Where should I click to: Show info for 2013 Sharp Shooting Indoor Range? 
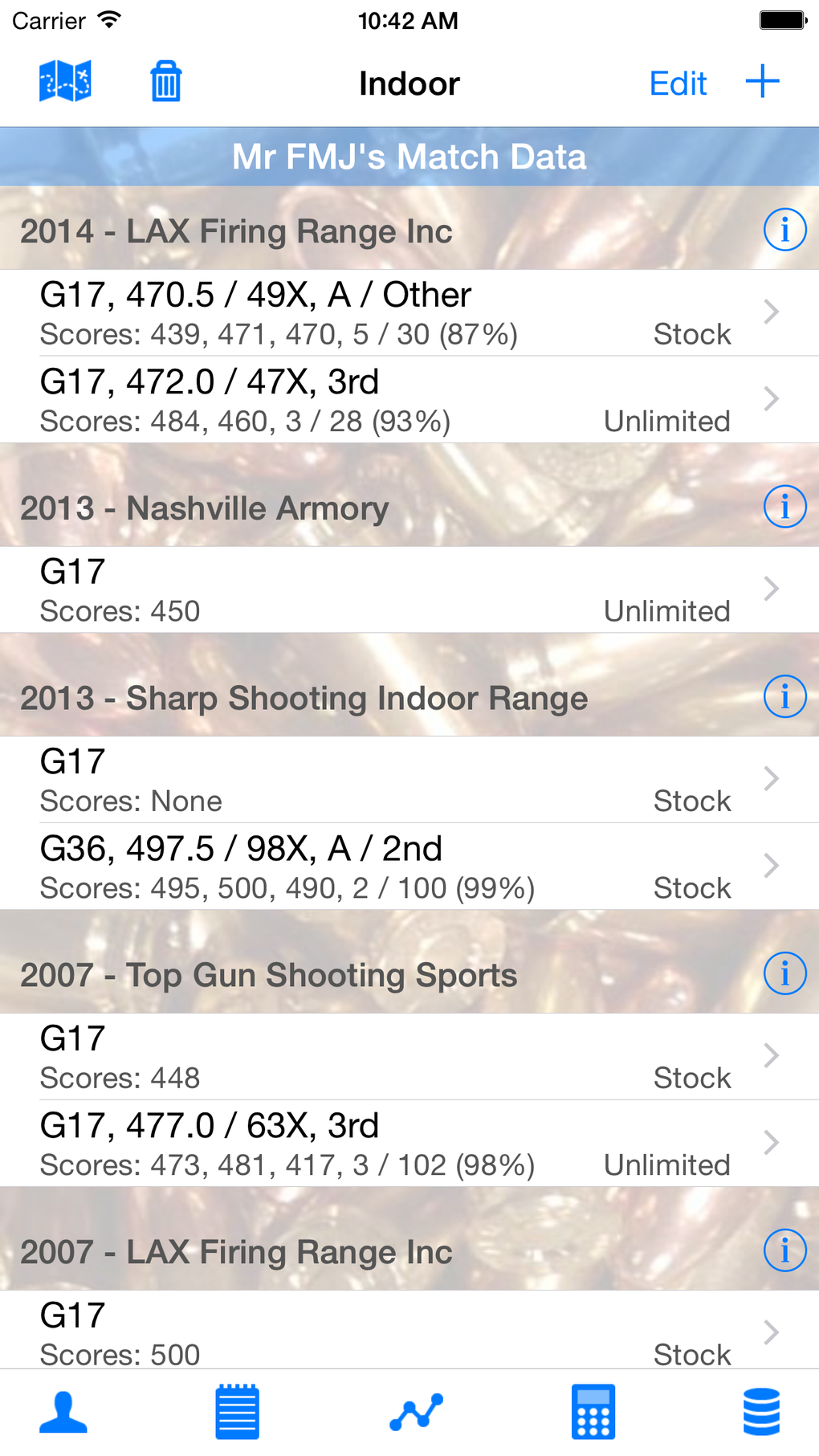pos(784,696)
